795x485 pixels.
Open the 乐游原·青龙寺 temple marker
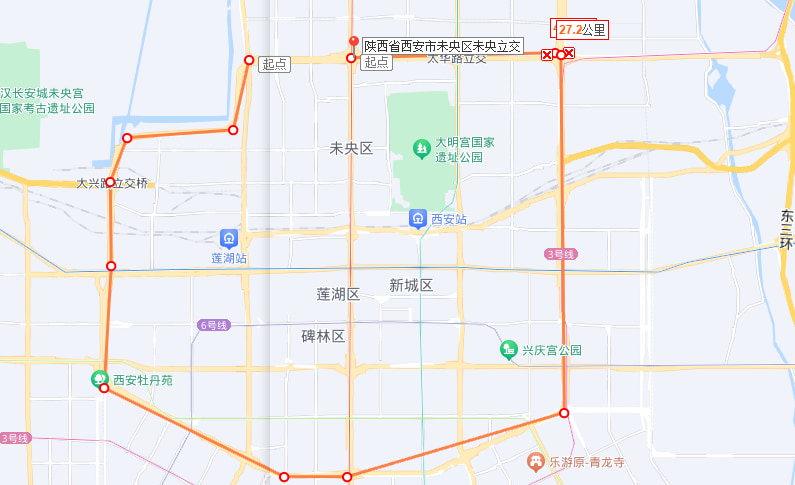pyautogui.click(x=534, y=462)
